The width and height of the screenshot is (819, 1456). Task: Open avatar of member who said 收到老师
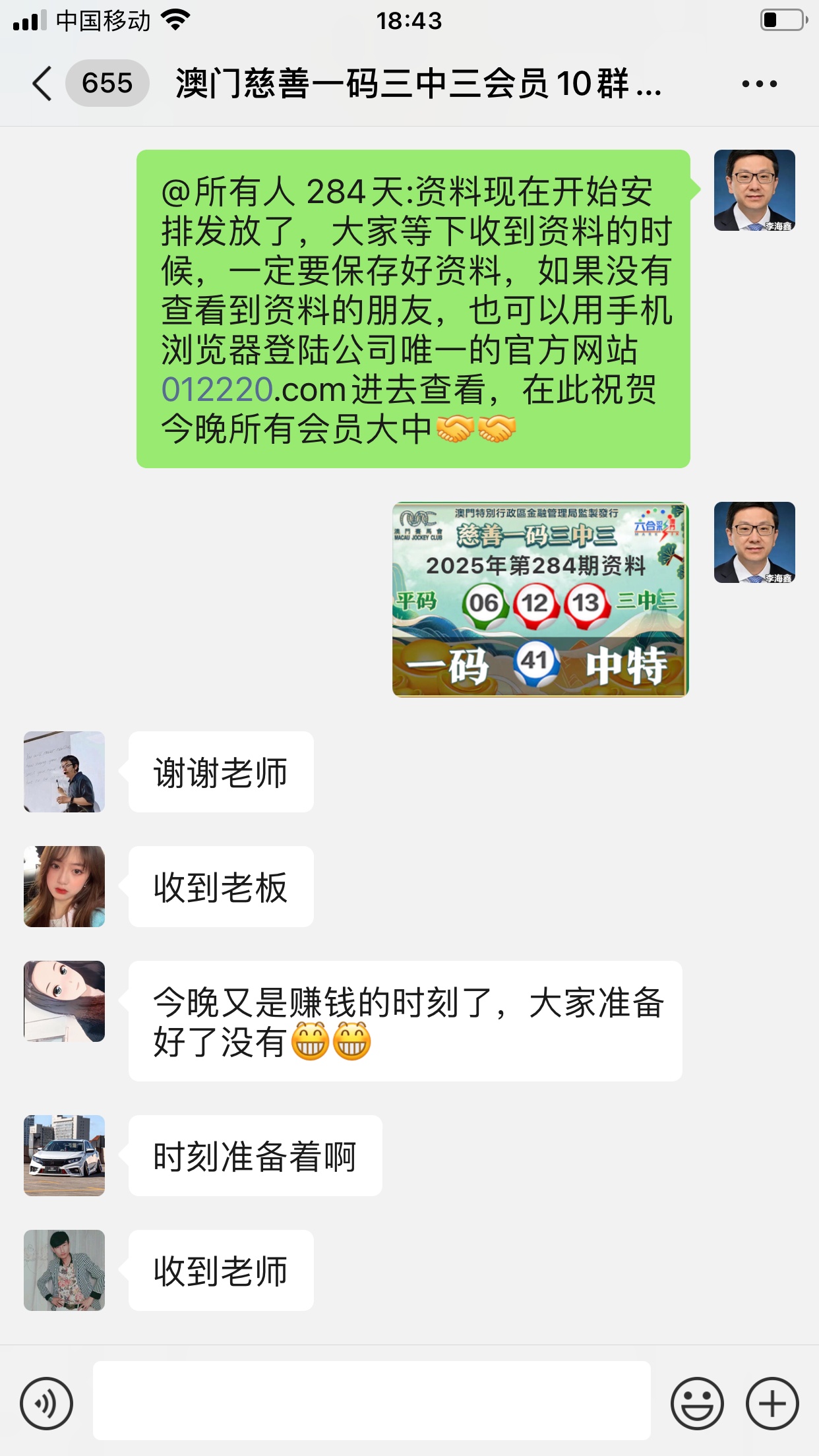coord(64,1270)
